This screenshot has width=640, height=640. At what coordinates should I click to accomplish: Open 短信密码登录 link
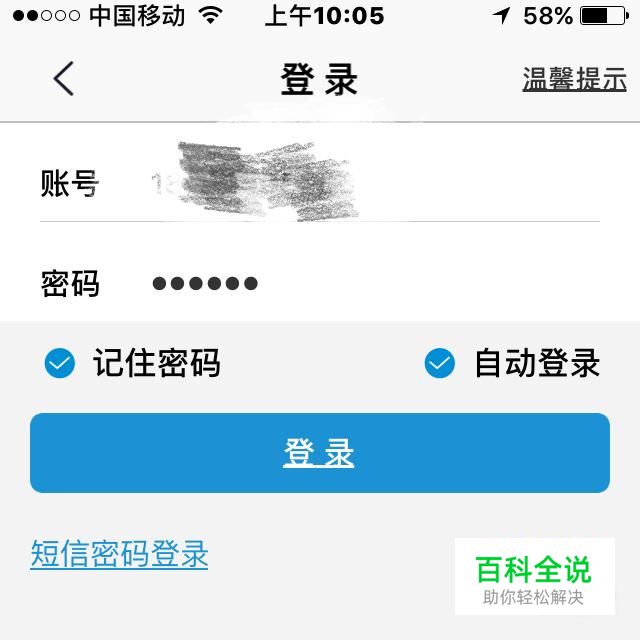(x=119, y=553)
